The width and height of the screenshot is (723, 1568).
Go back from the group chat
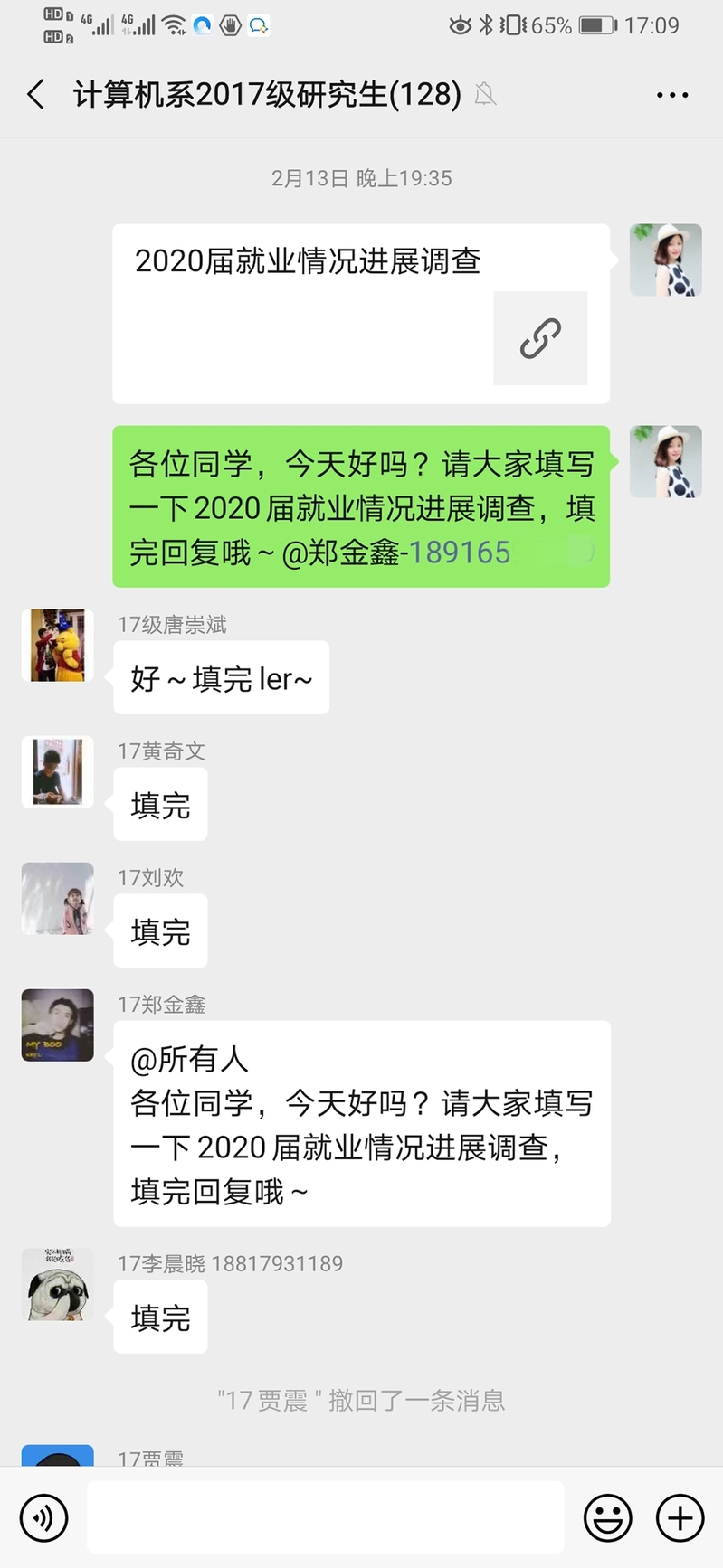36,94
